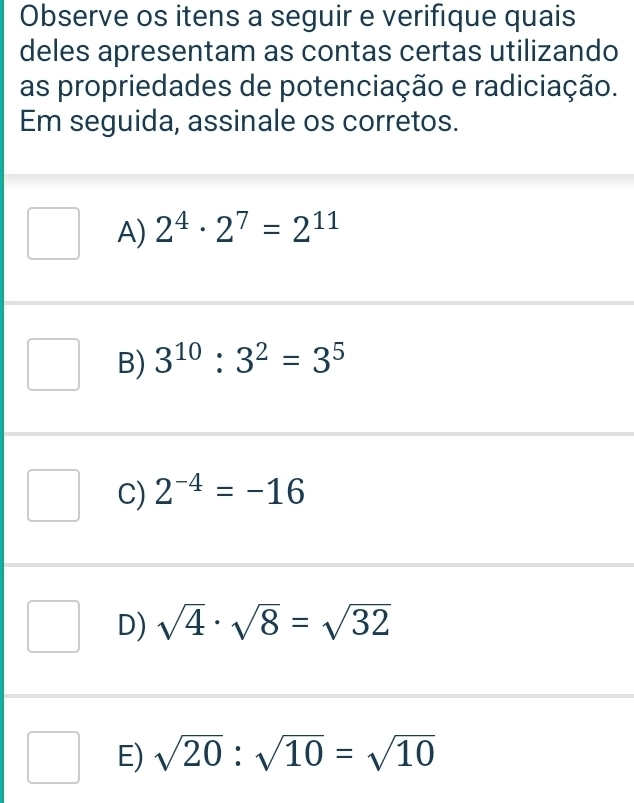The image size is (634, 803).
Task: Tick option D, √4 · √8 = √32
Action: (53, 626)
